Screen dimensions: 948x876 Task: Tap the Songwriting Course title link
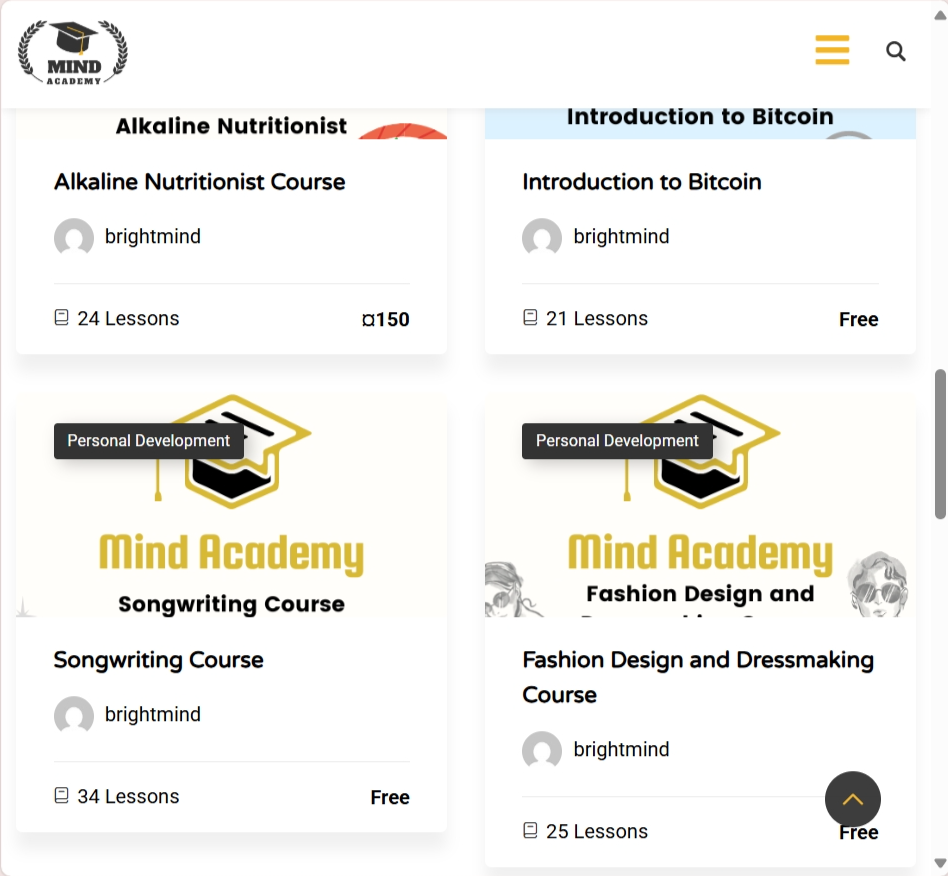coord(159,660)
